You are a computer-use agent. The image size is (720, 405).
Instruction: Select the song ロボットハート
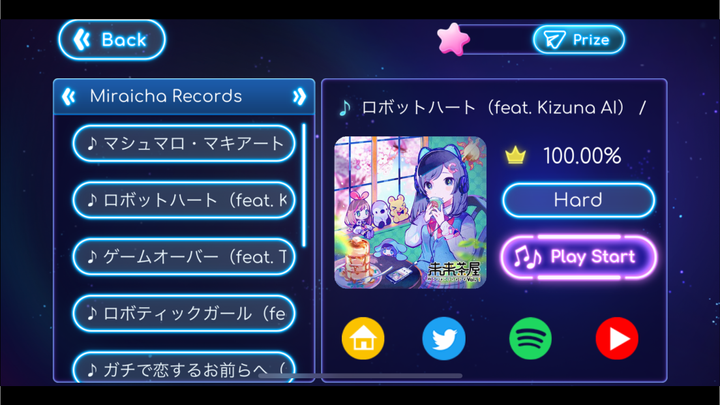click(184, 200)
